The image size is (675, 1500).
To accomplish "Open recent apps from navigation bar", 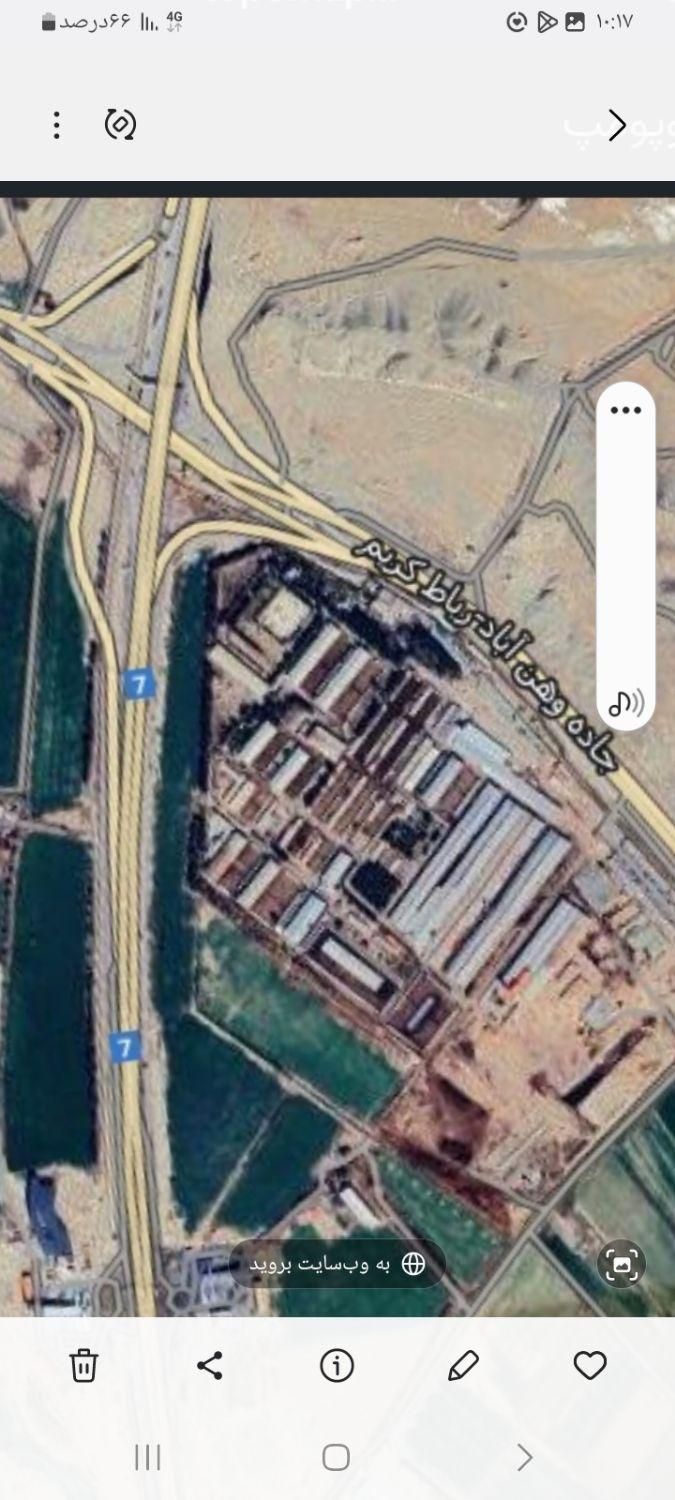I will (148, 1457).
